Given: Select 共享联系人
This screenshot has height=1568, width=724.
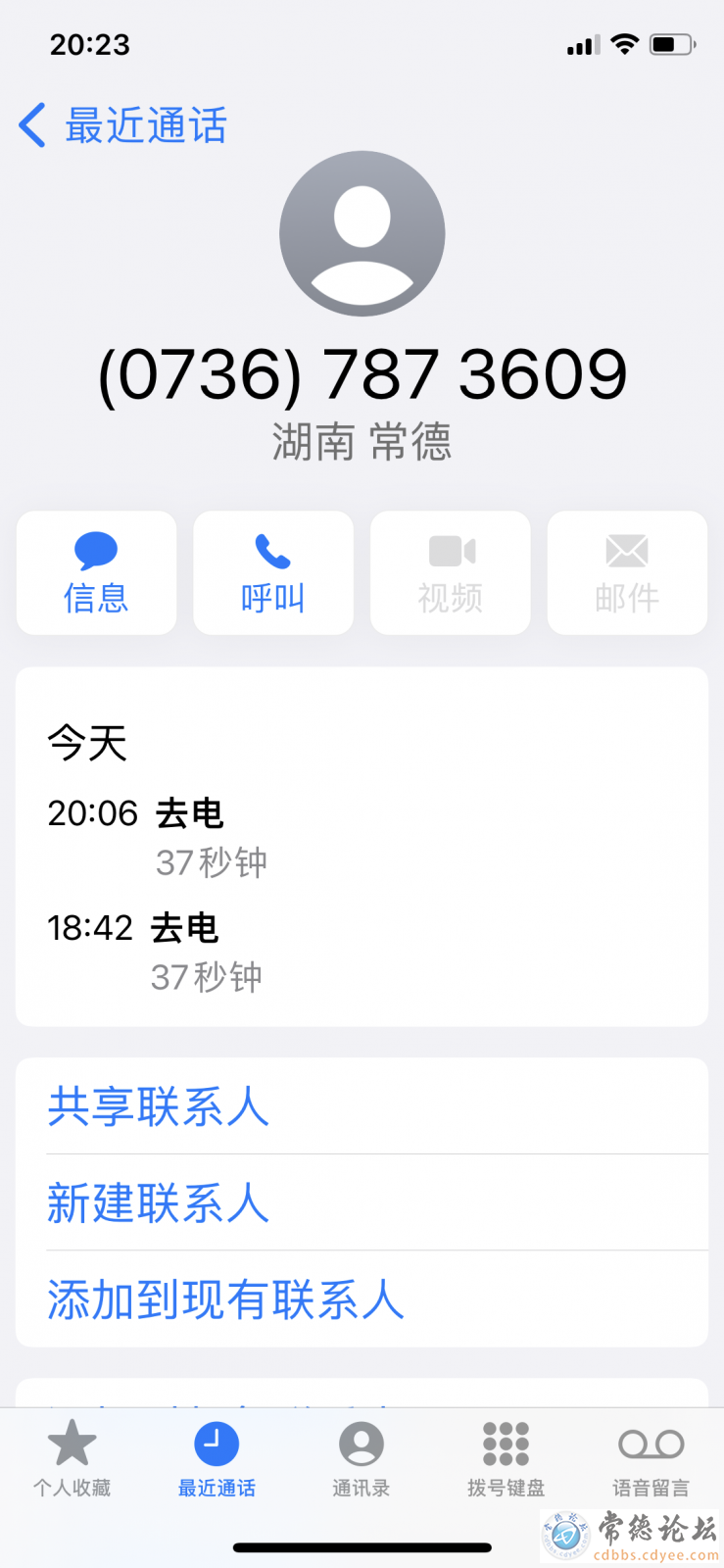Looking at the screenshot, I should coord(362,1106).
